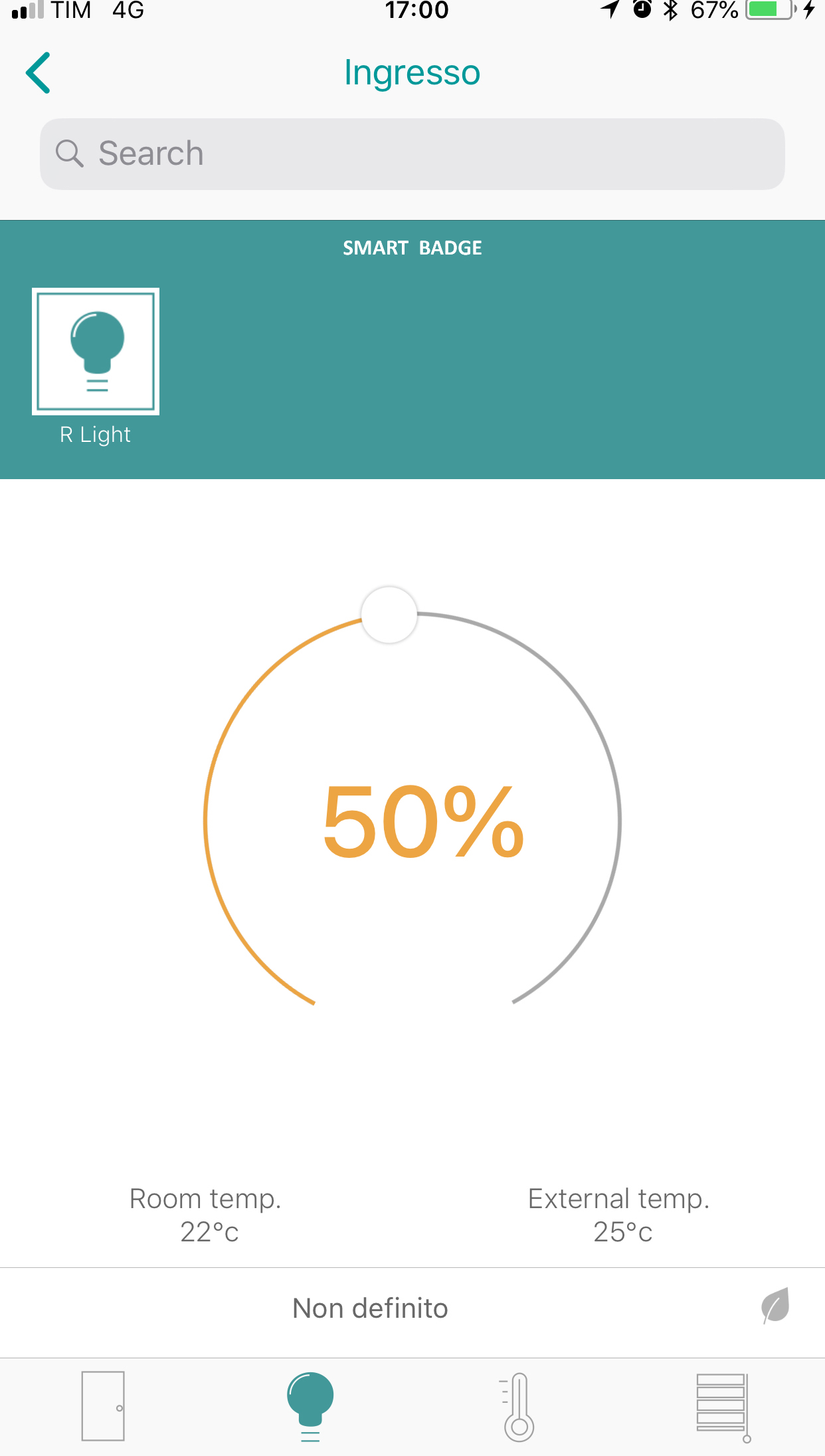This screenshot has height=1456, width=825.
Task: Switch to the door tab
Action: click(103, 1405)
